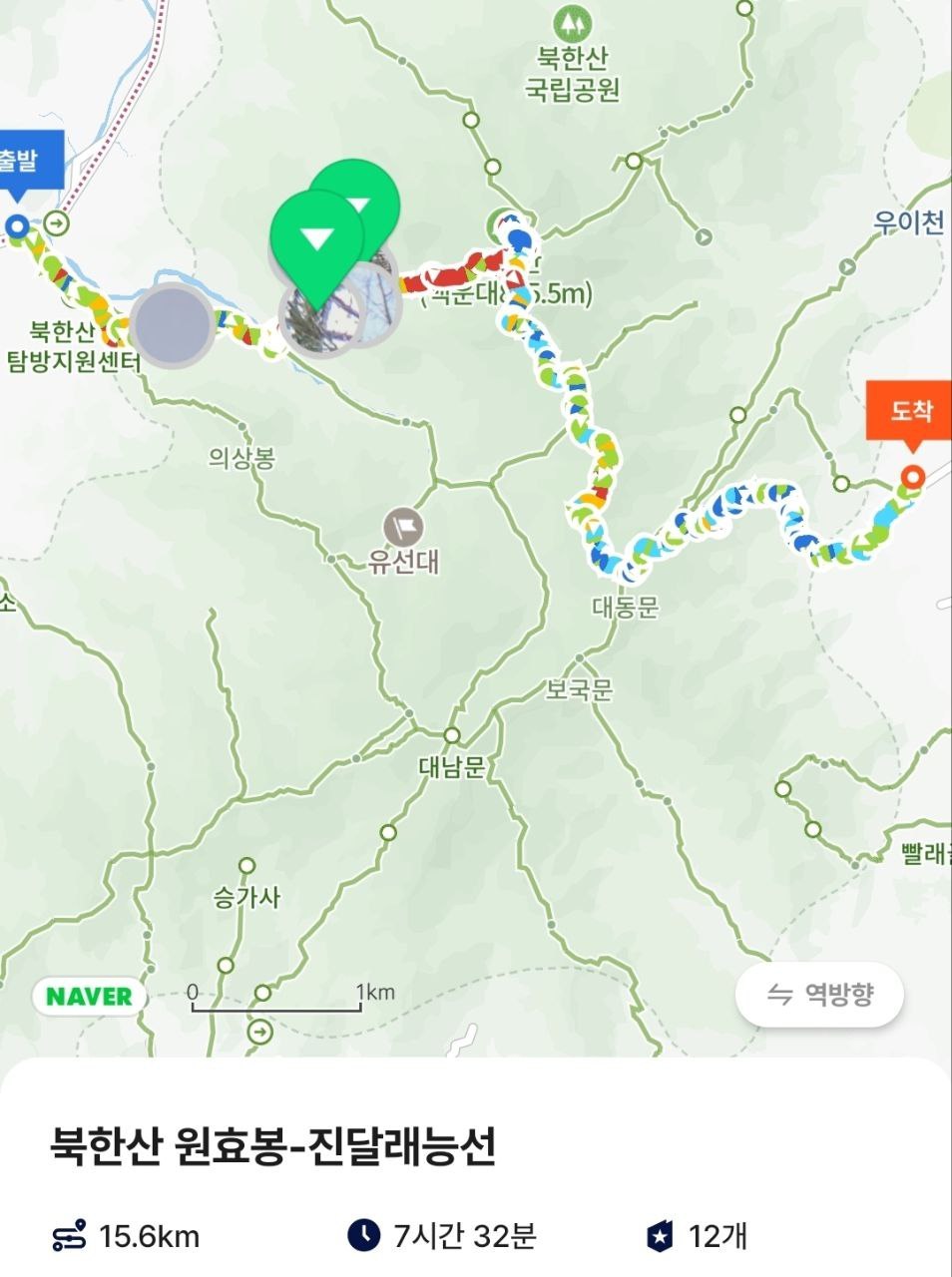
Task: Toggle the route direction with 역방향
Action: [x=818, y=995]
